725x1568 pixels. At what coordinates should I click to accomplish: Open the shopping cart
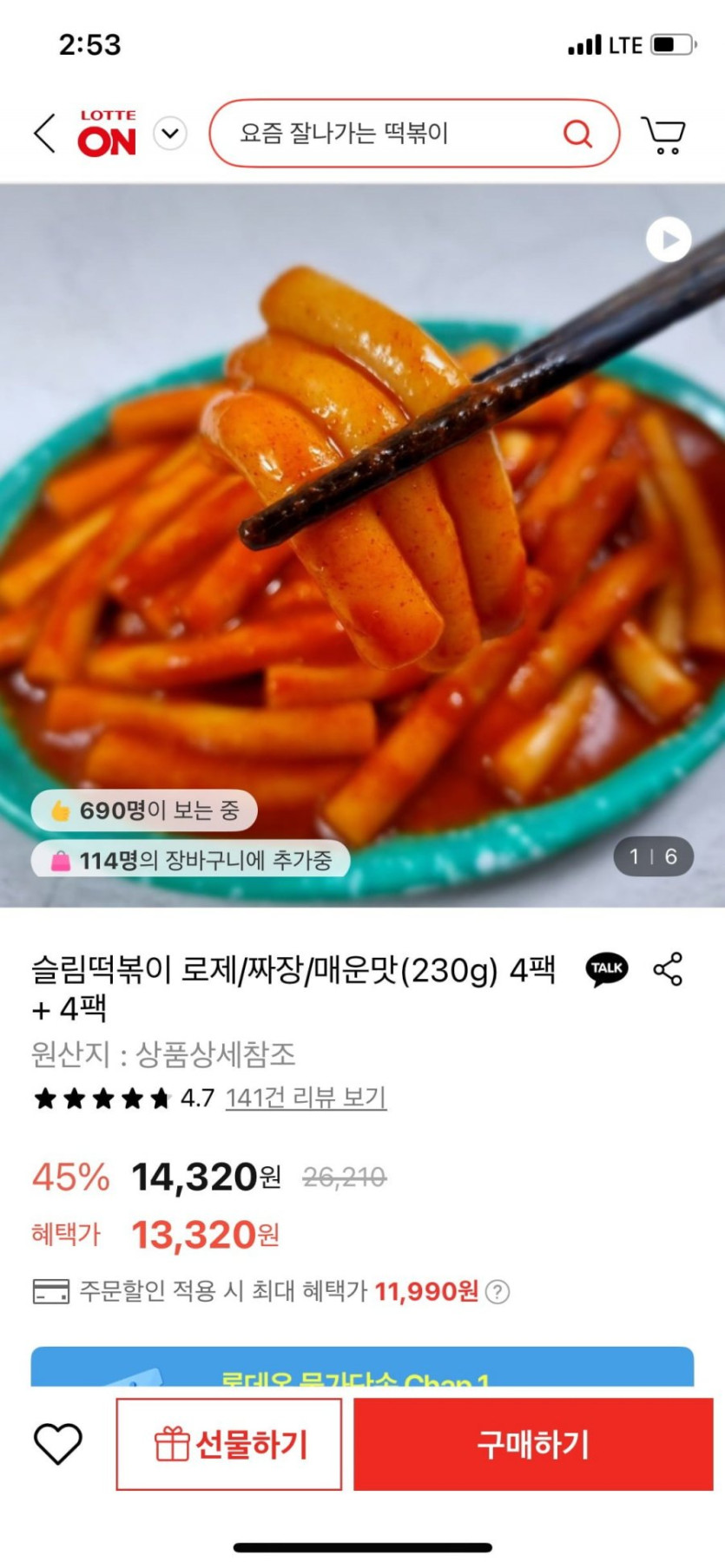(x=664, y=135)
